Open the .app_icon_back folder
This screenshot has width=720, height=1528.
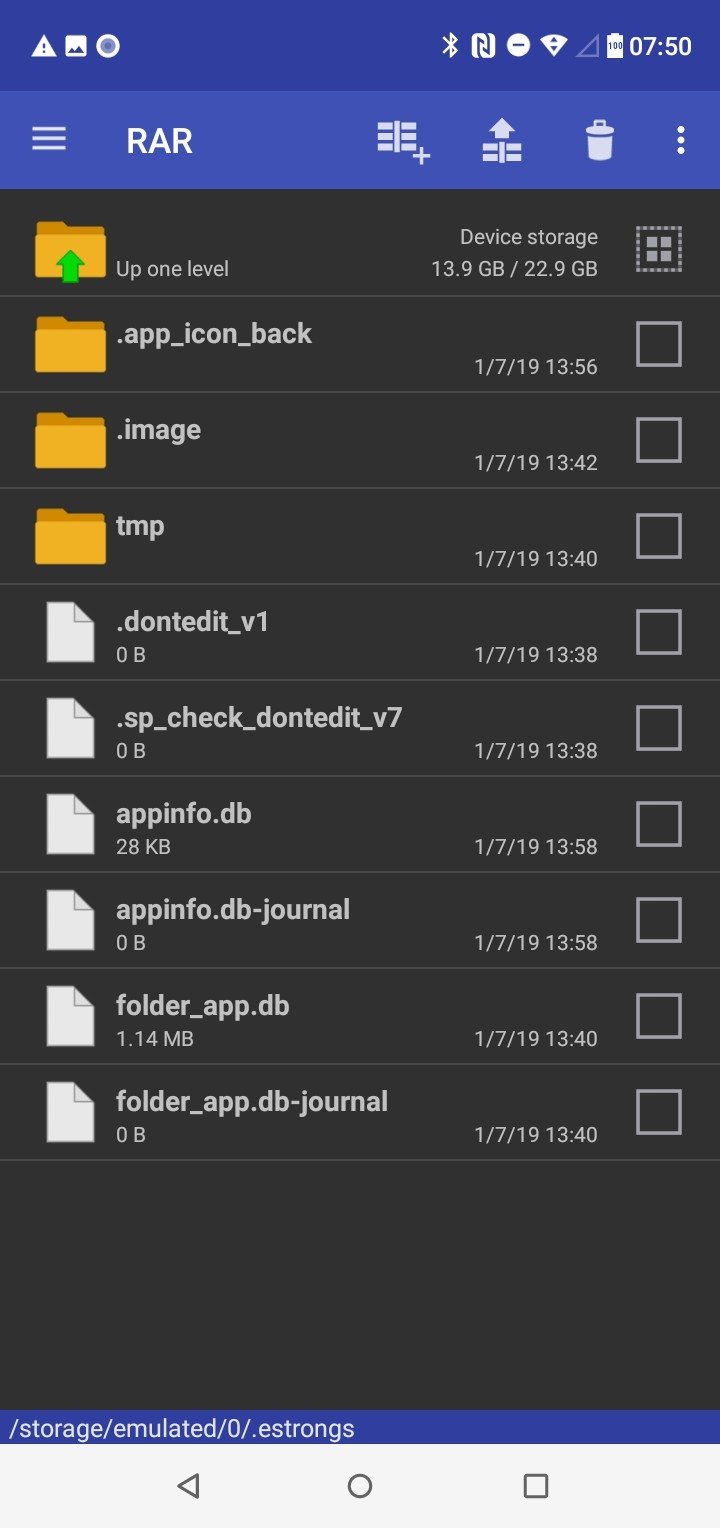[x=300, y=345]
